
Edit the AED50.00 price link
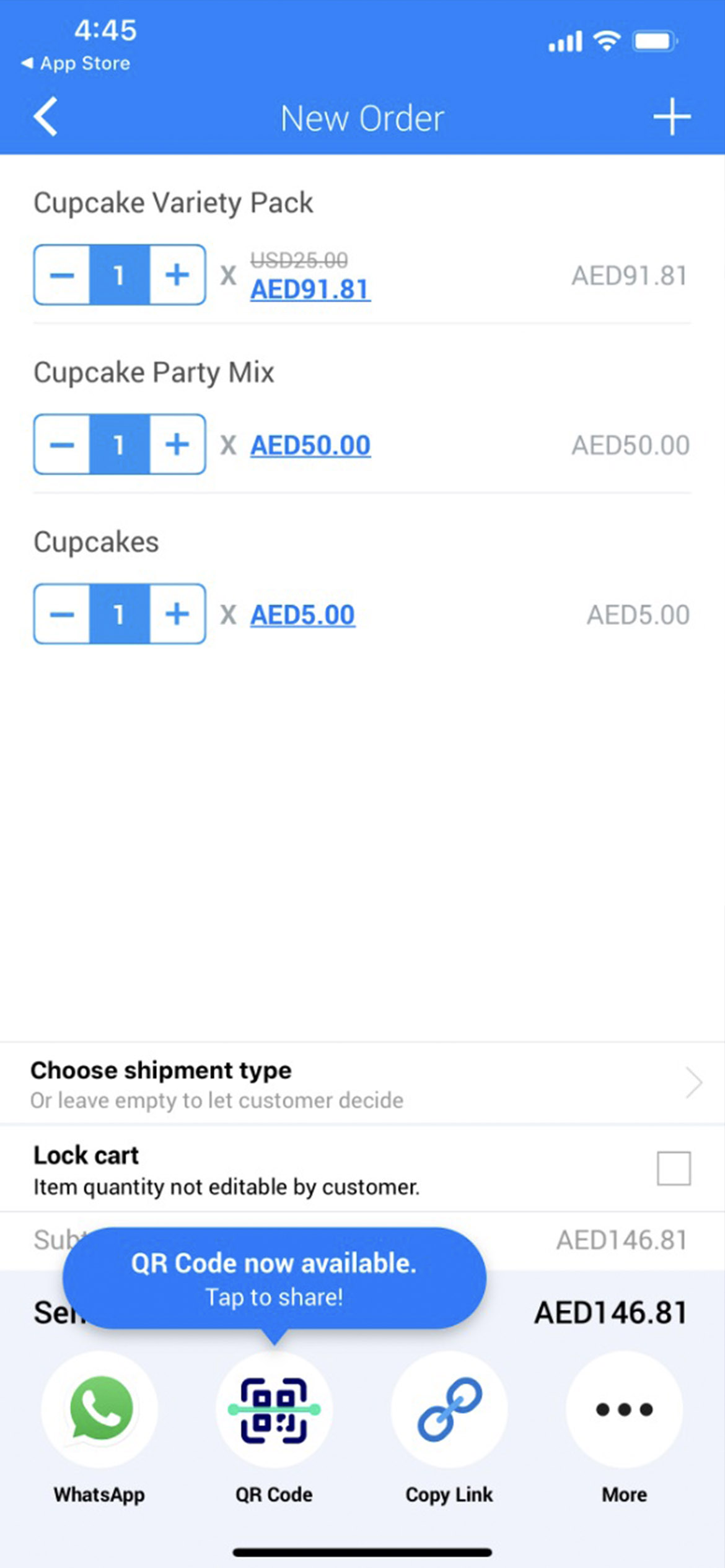(310, 445)
